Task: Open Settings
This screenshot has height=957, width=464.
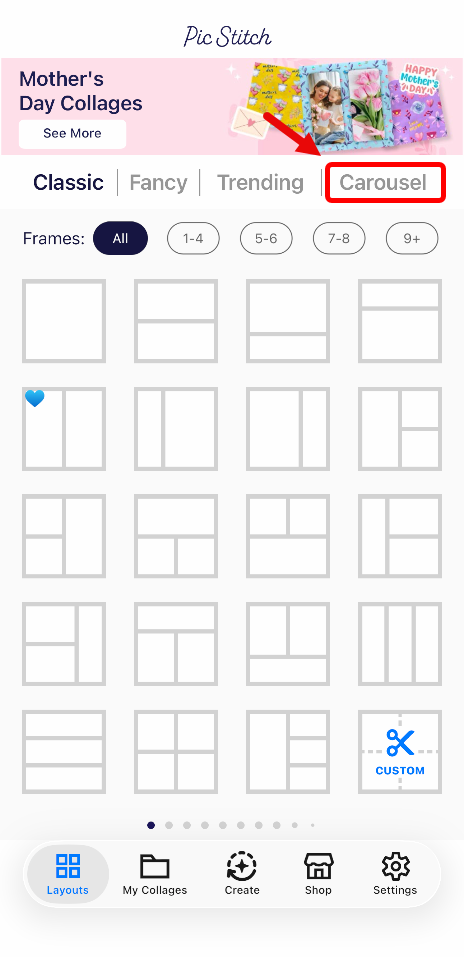Action: point(395,875)
